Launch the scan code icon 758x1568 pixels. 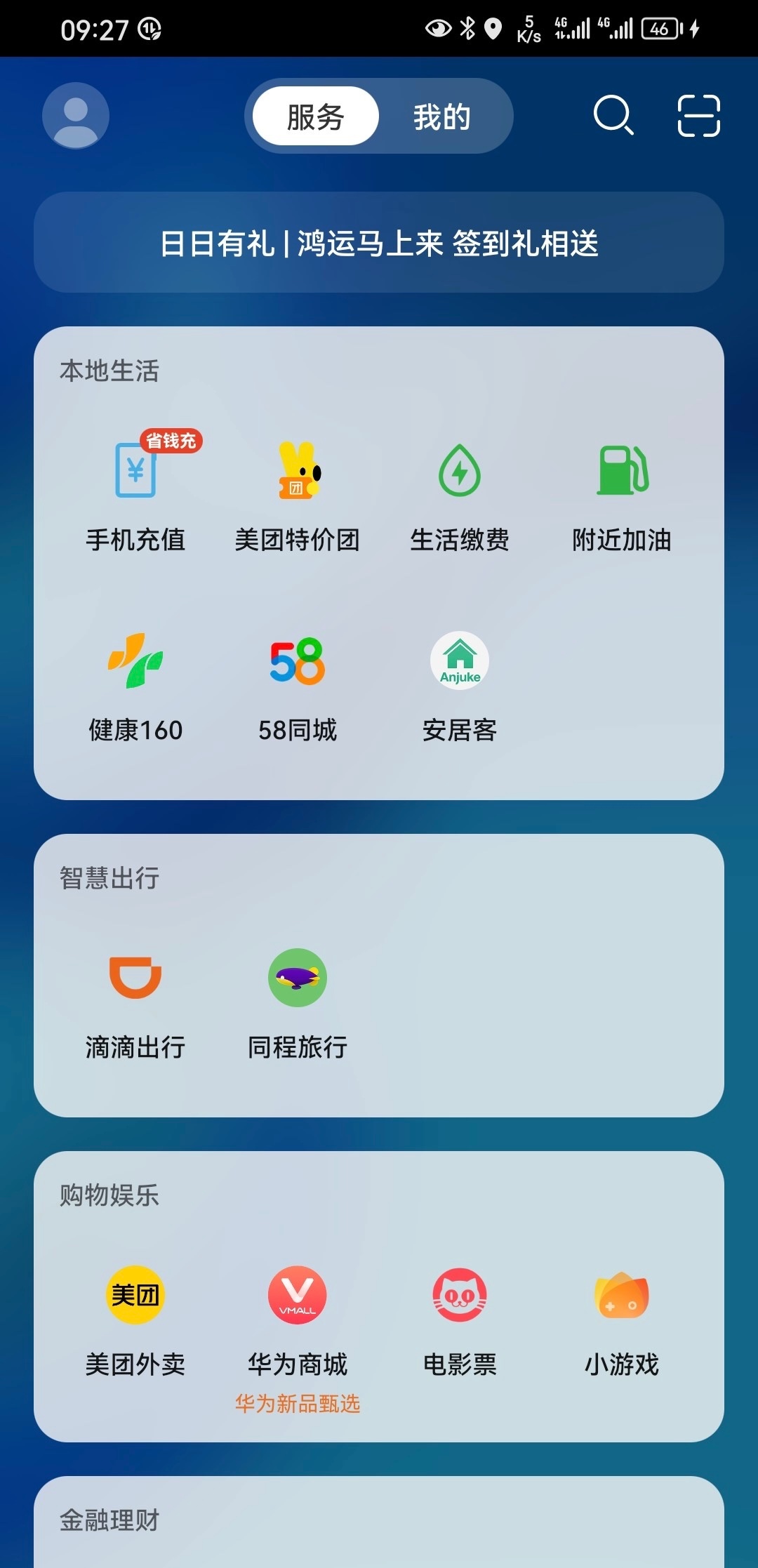tap(698, 116)
